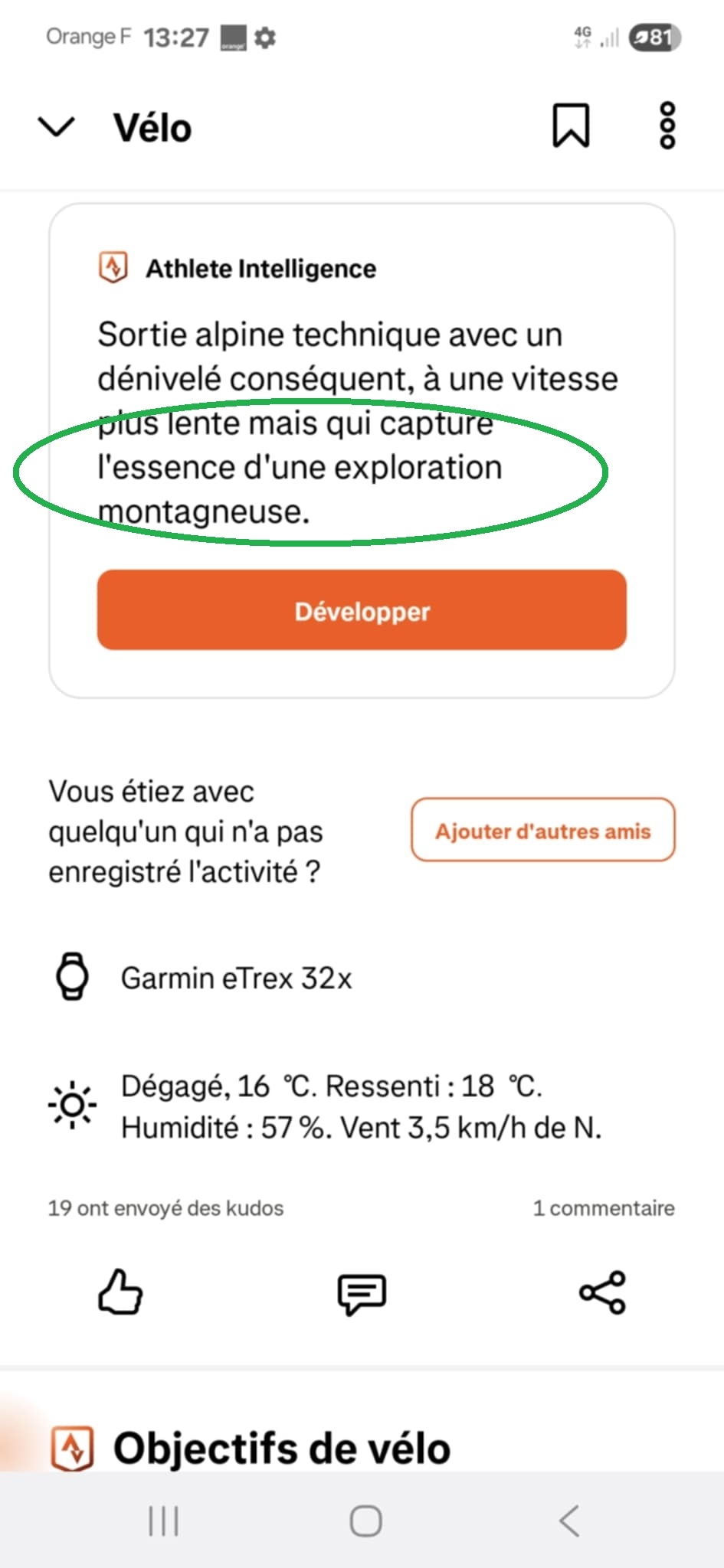The image size is (724, 1568).
Task: Open recent apps from navigation bar
Action: pos(163,1521)
